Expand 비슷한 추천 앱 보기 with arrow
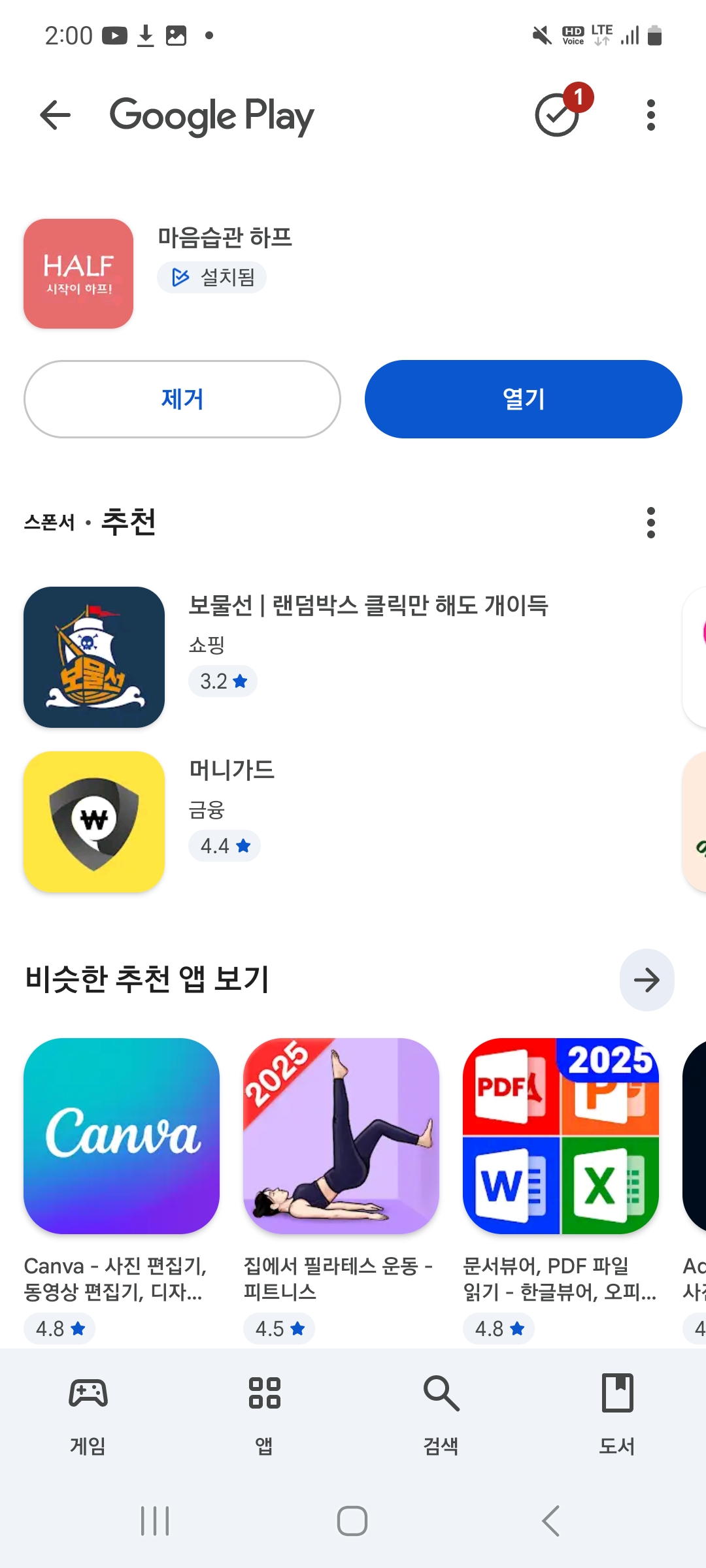 [x=647, y=980]
